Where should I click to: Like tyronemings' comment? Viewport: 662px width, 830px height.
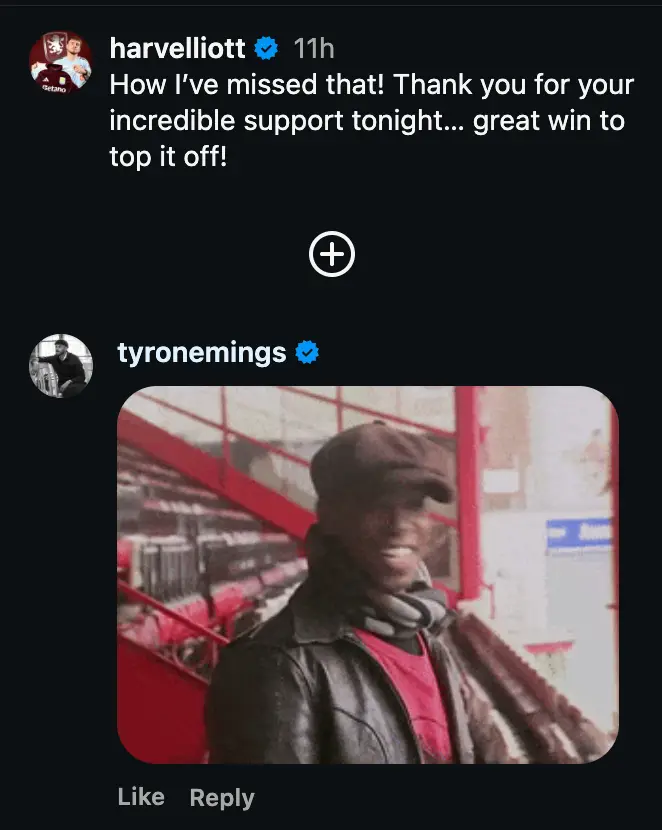(141, 797)
